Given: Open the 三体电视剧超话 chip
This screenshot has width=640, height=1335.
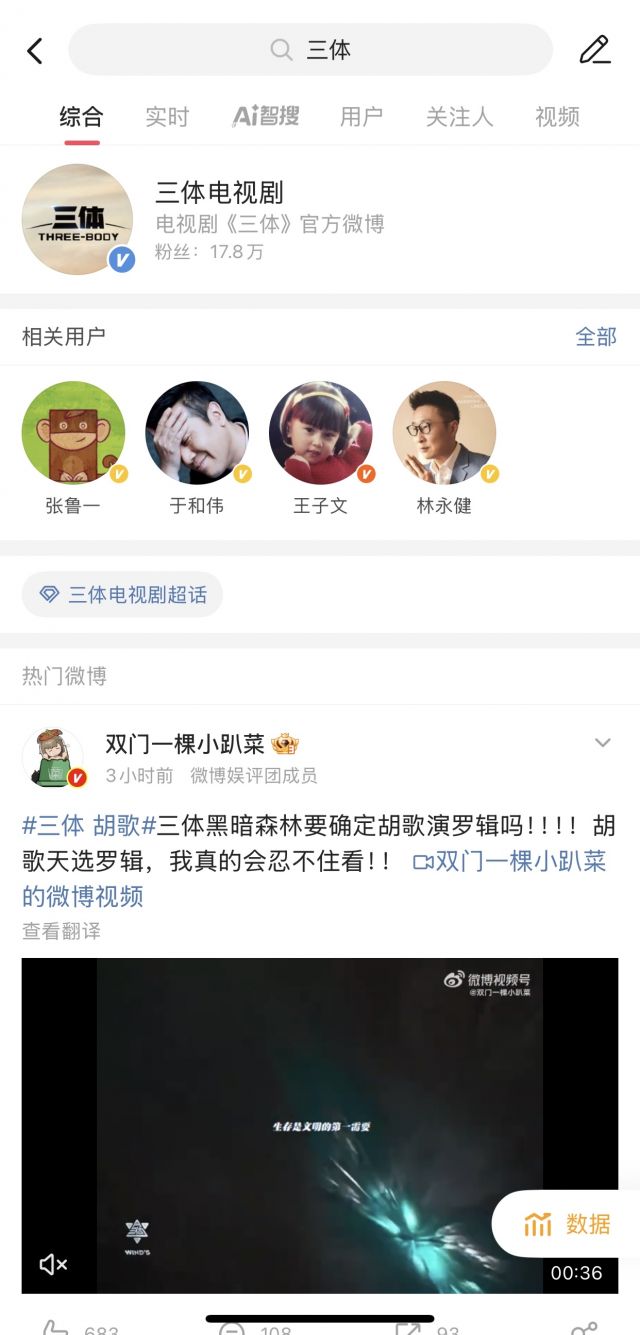Looking at the screenshot, I should click(123, 595).
